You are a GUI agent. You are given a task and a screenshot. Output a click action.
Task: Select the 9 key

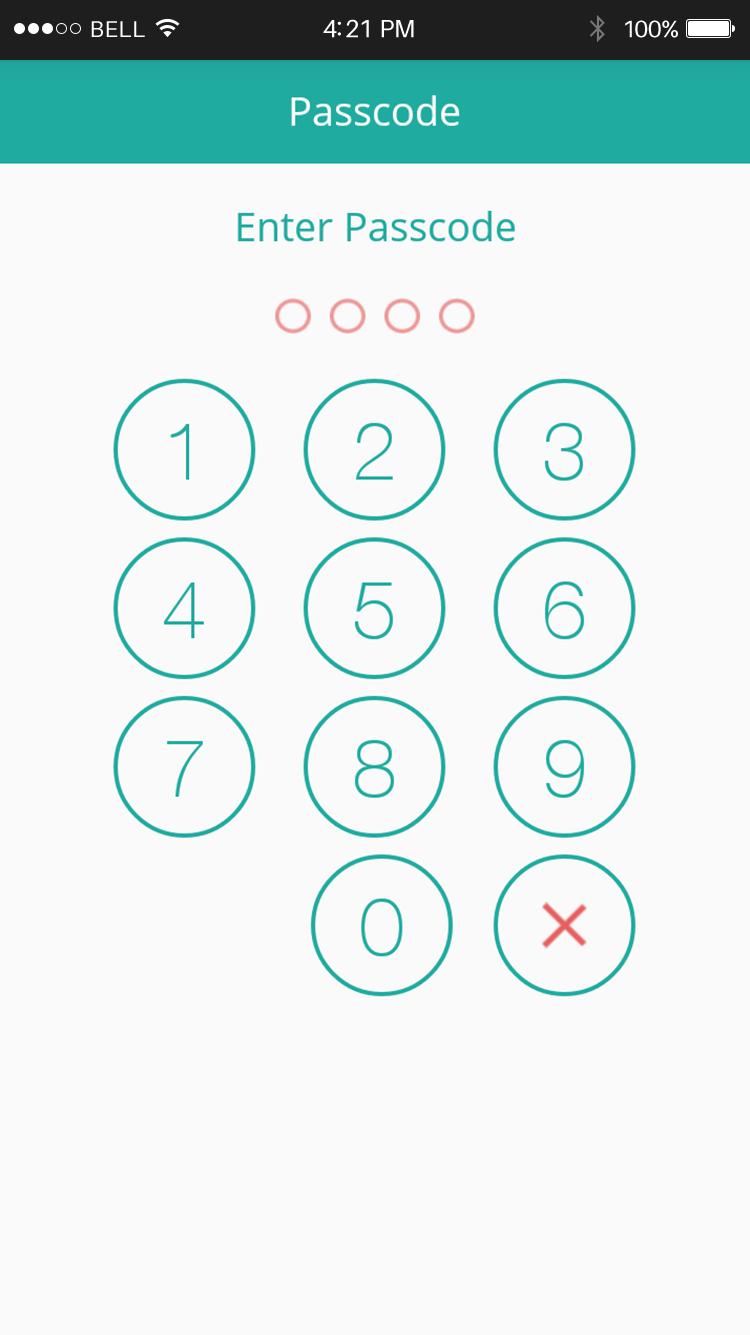(564, 767)
